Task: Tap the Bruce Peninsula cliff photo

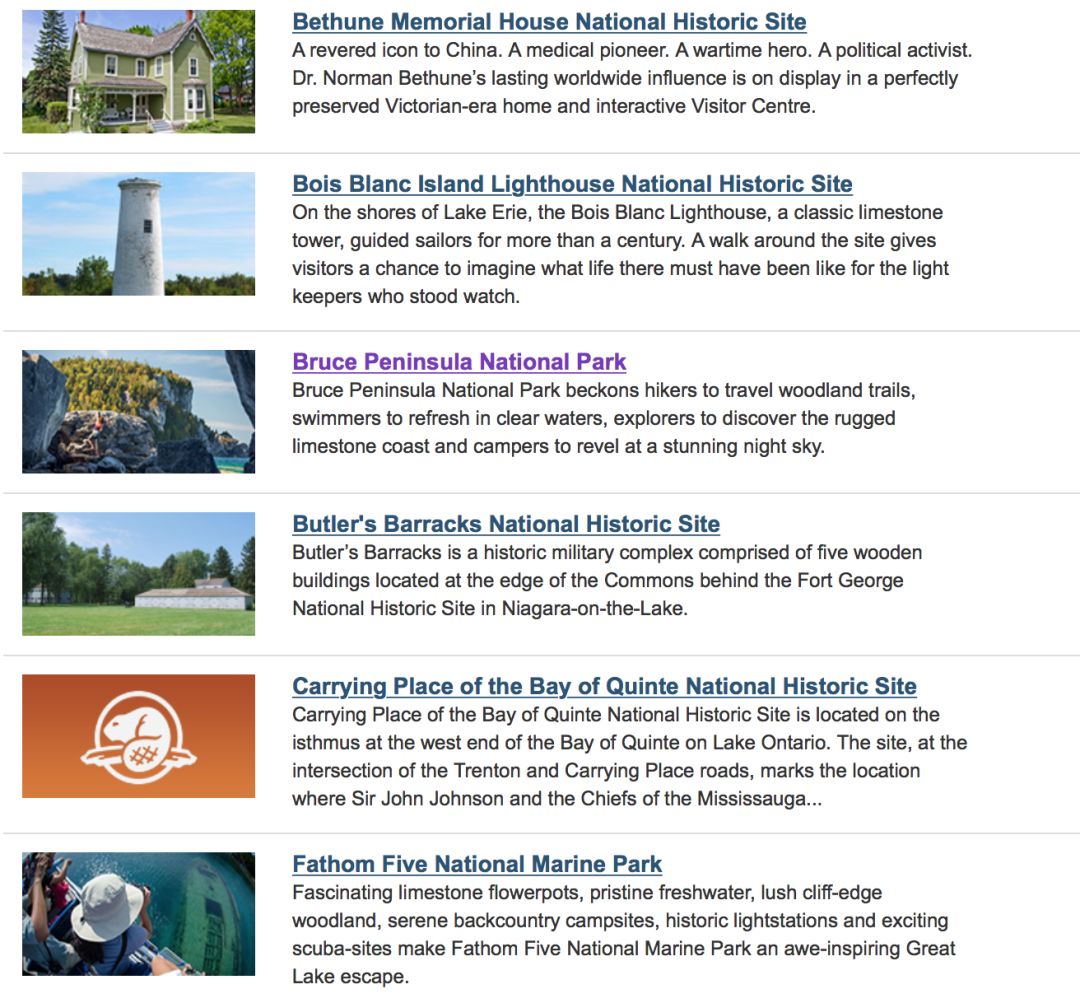Action: pos(138,411)
